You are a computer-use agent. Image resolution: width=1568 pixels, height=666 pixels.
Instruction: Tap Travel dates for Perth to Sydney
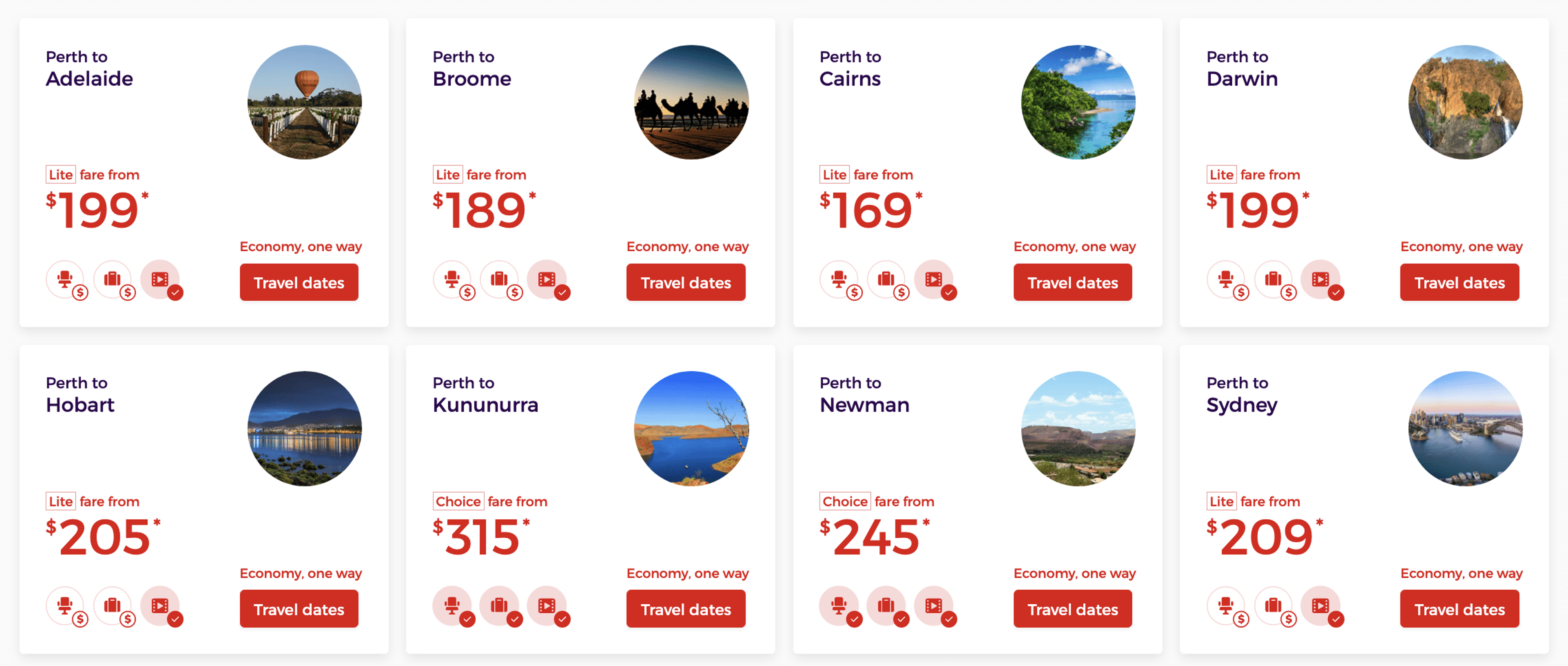point(1459,609)
